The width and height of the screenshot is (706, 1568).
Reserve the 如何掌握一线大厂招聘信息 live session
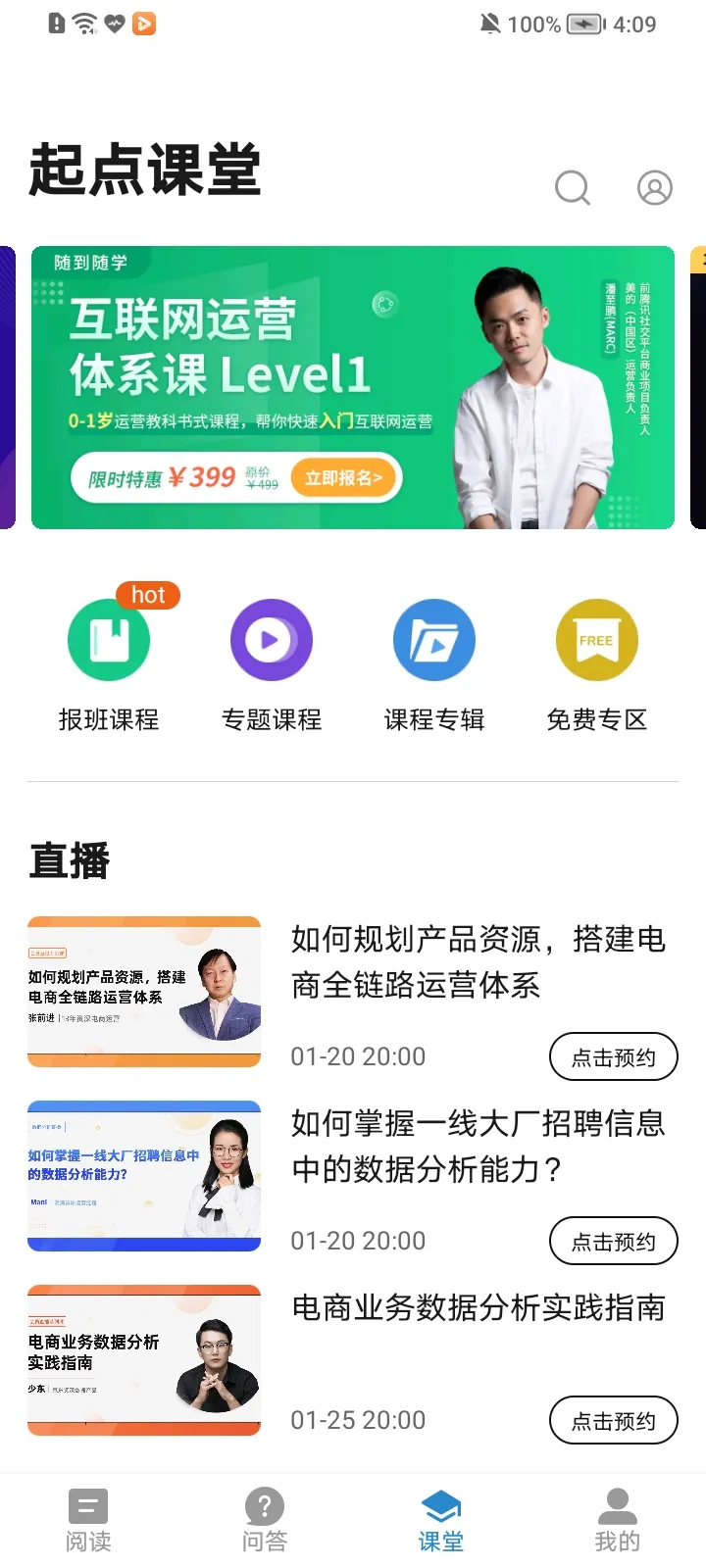(613, 1242)
